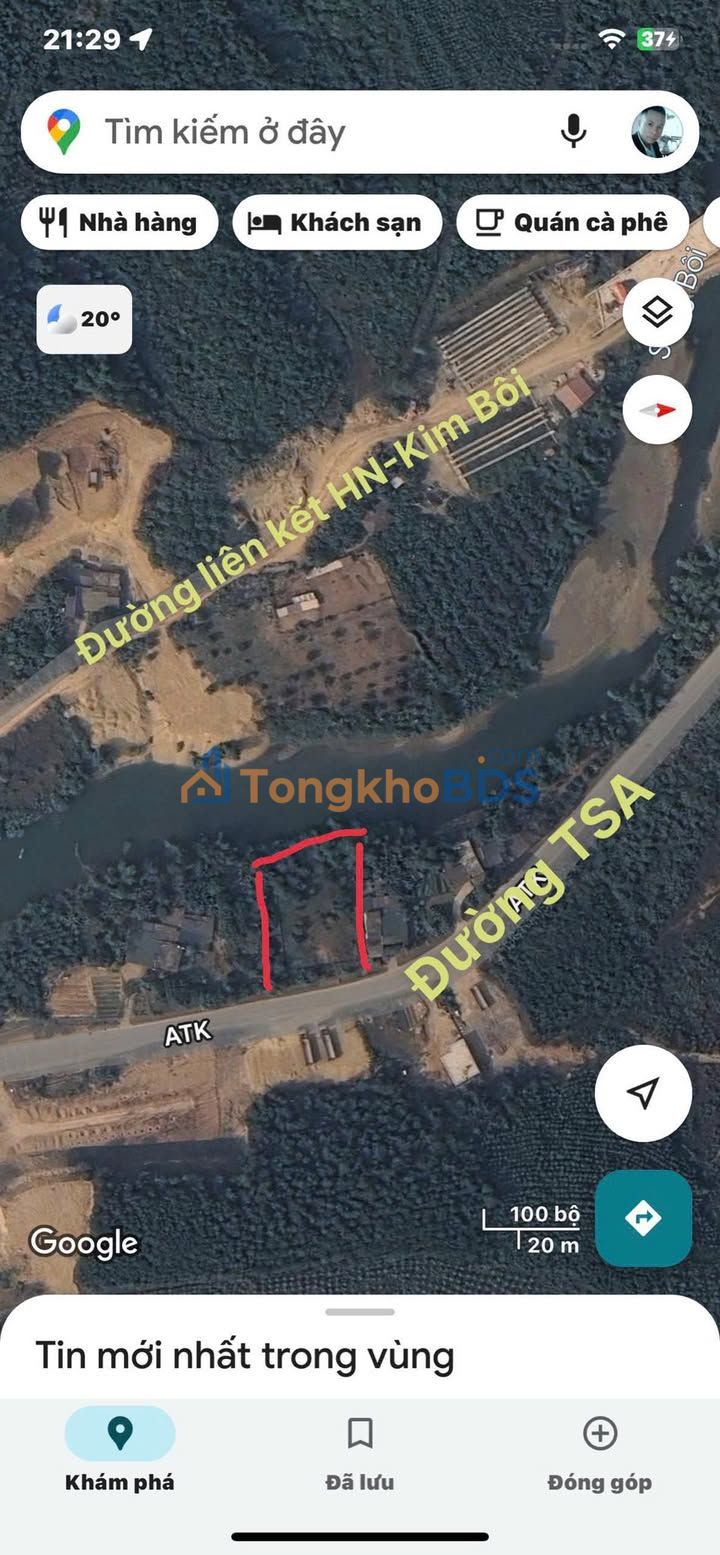Center the map on my location
720x1555 pixels.
[643, 1093]
